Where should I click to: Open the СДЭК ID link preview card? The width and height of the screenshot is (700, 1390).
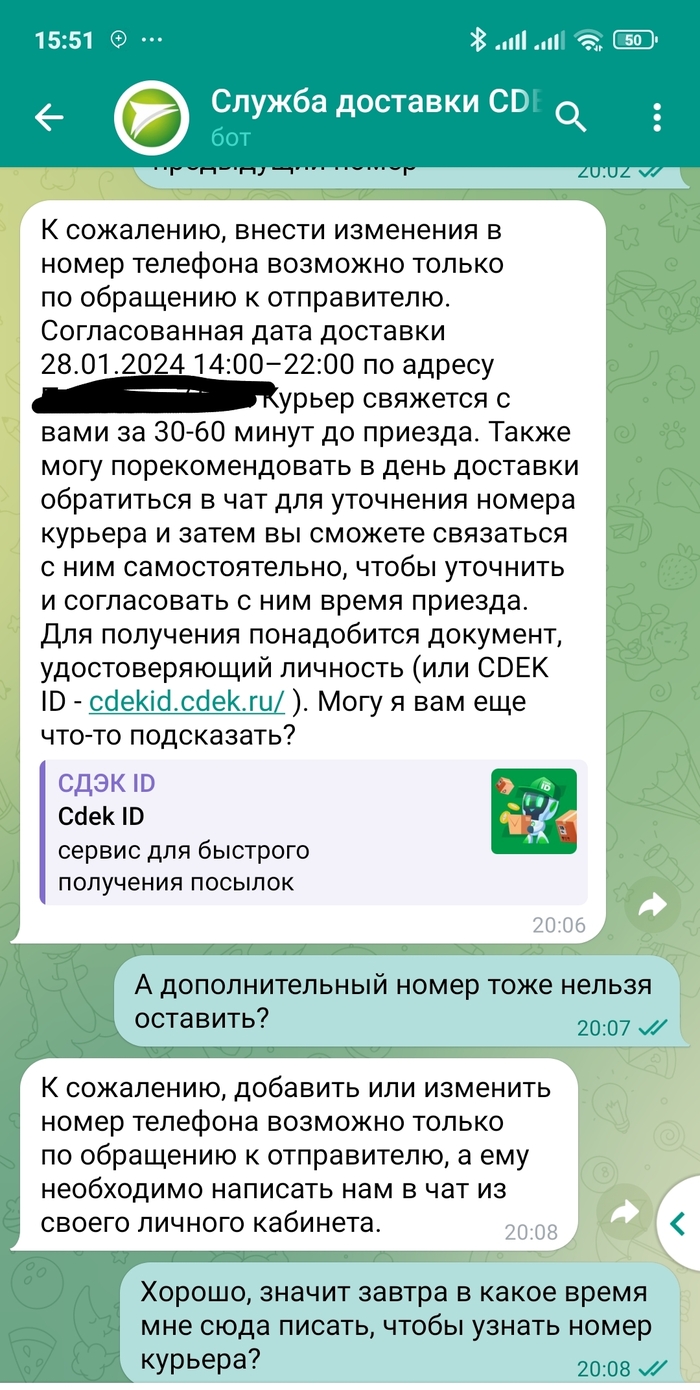coord(313,832)
